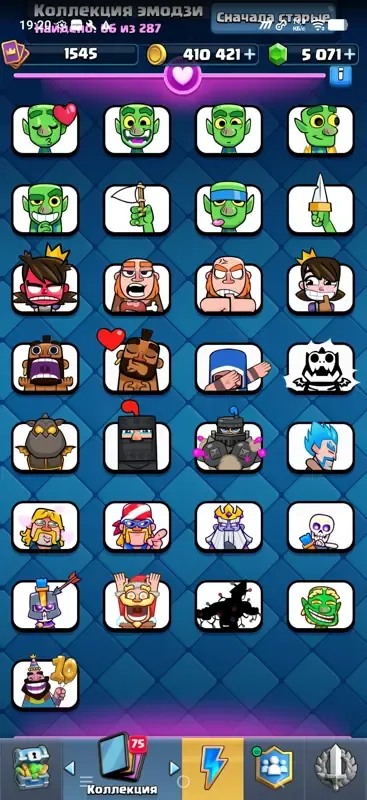
Task: Select the angry red king emote
Action: pos(45,288)
